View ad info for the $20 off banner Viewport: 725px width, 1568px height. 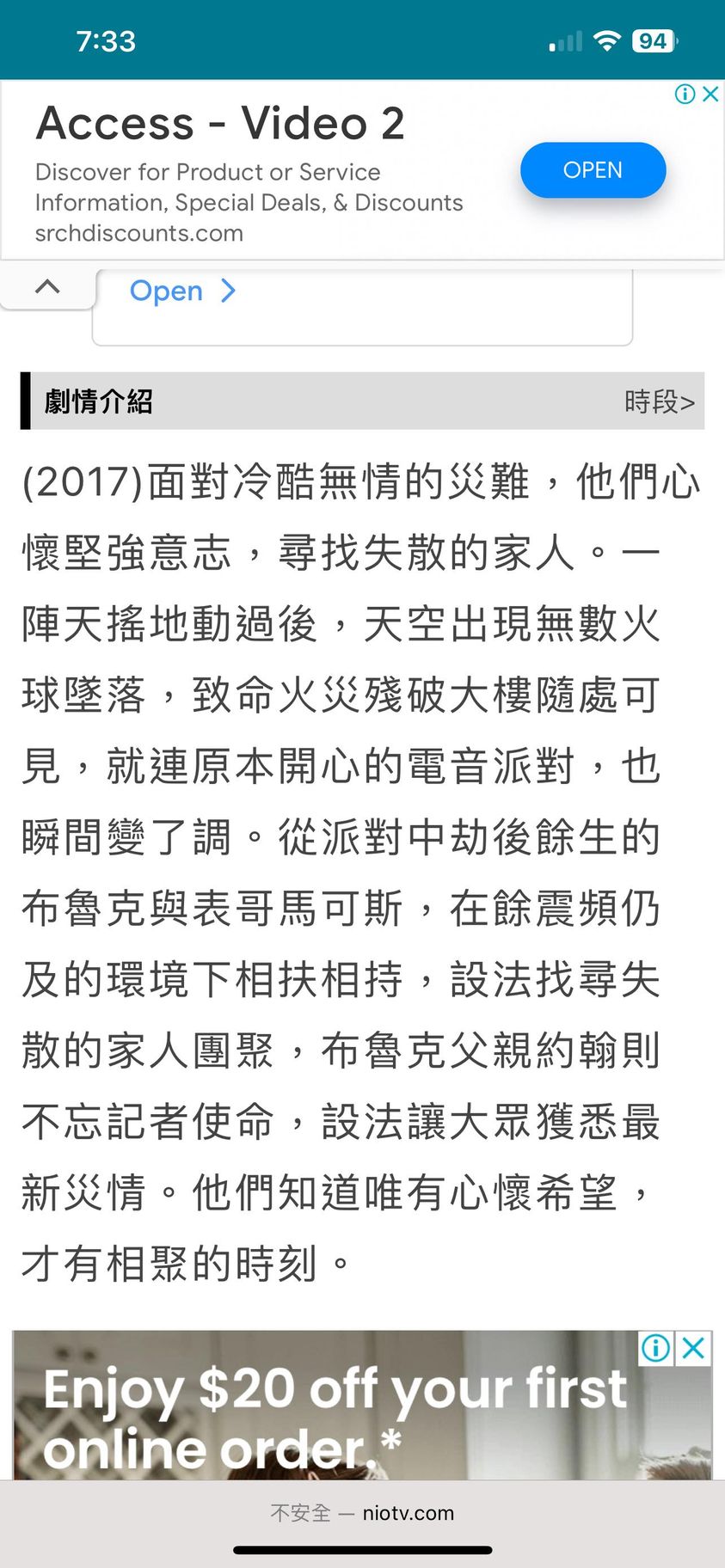[x=656, y=1348]
